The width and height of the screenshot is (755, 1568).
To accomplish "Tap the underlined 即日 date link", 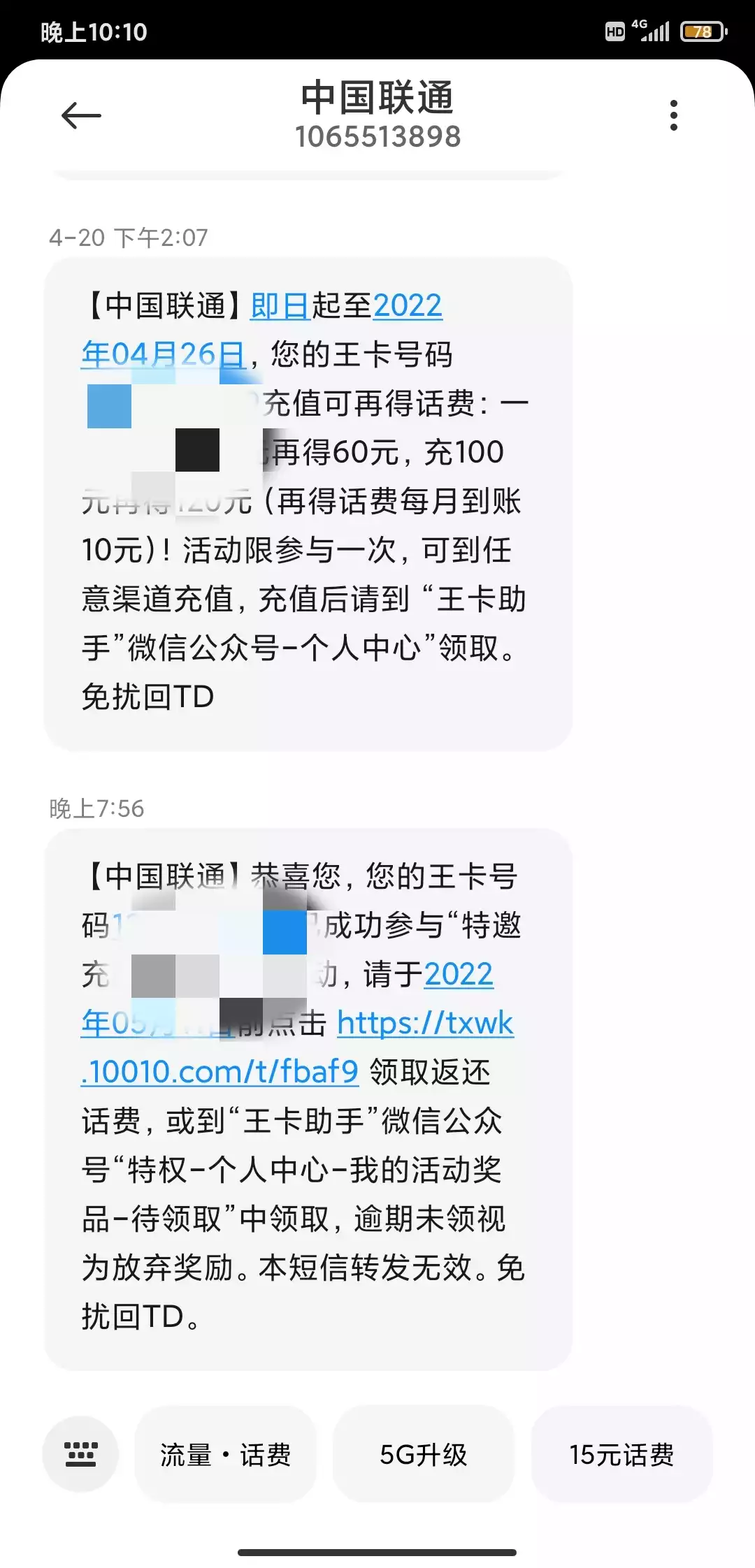I will 280,306.
